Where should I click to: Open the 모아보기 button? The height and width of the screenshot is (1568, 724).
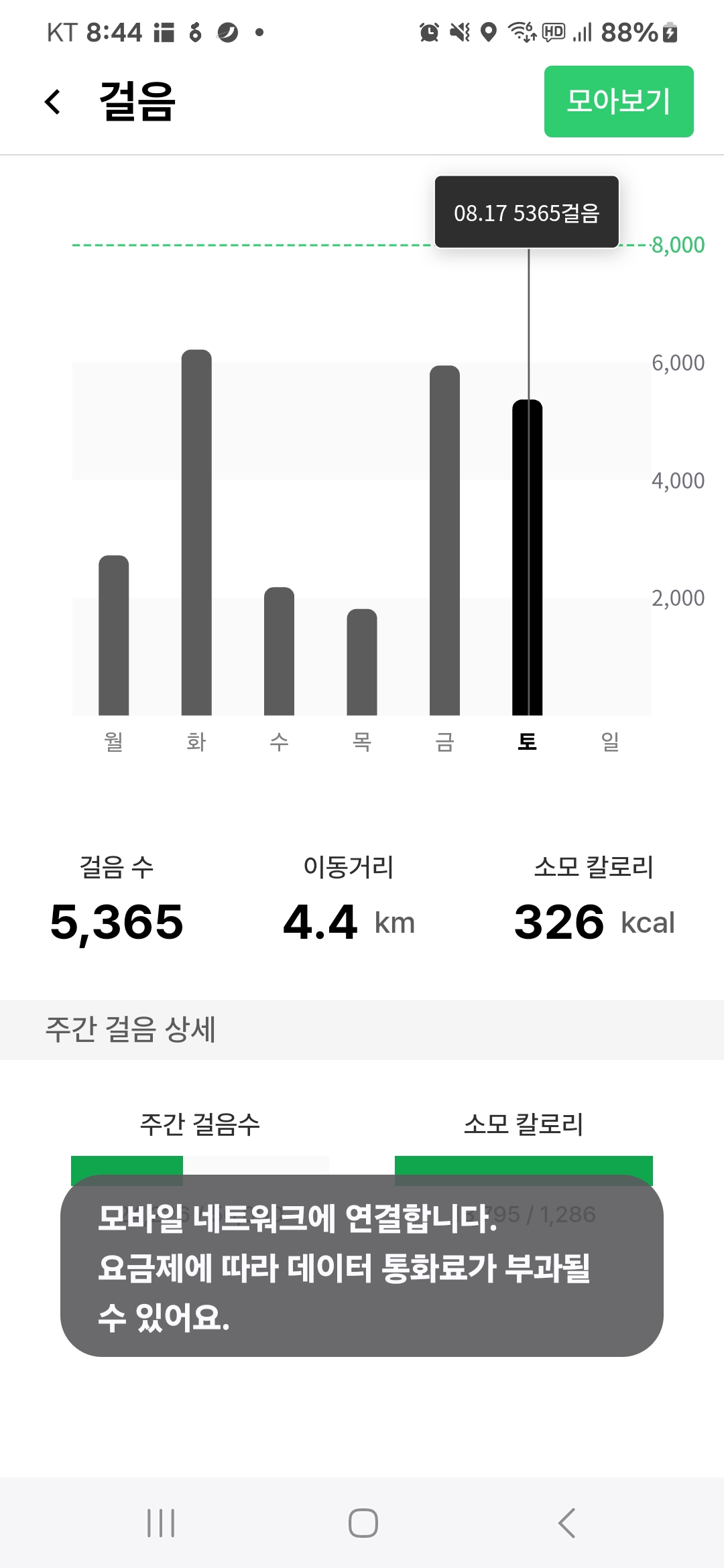(x=618, y=102)
